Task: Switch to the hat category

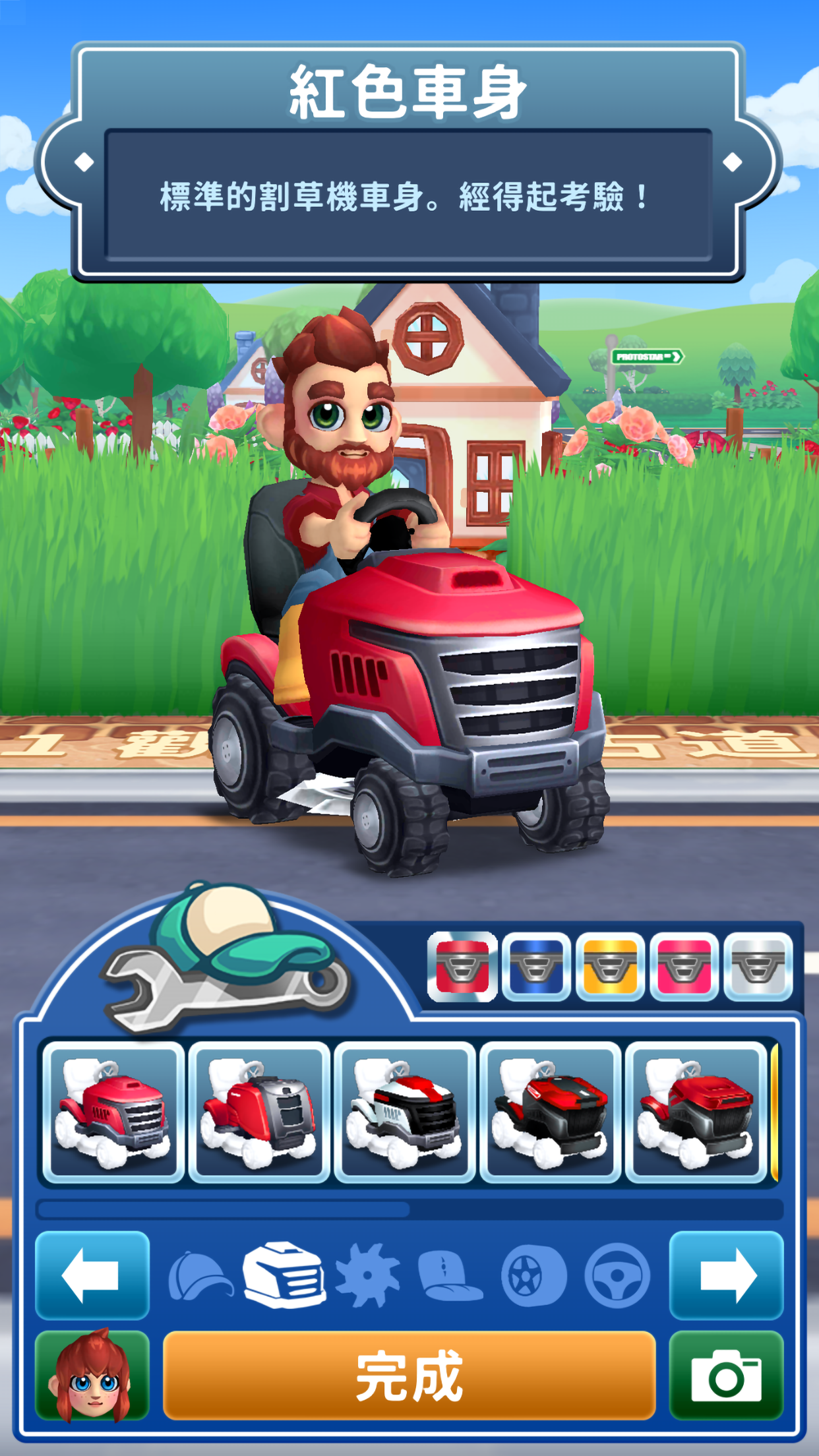Action: [200, 1275]
